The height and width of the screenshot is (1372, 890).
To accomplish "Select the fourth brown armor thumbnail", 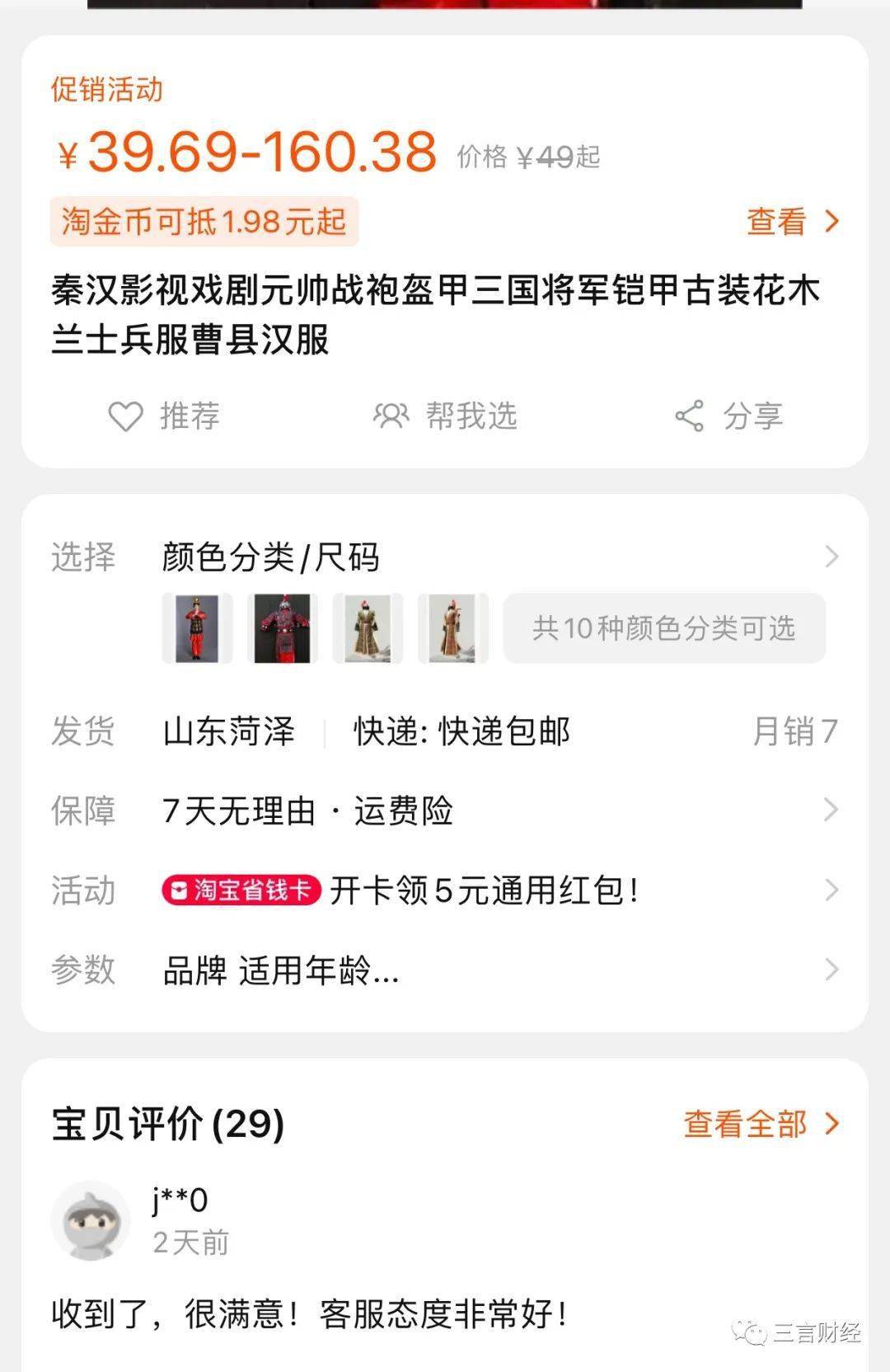I will coord(452,628).
